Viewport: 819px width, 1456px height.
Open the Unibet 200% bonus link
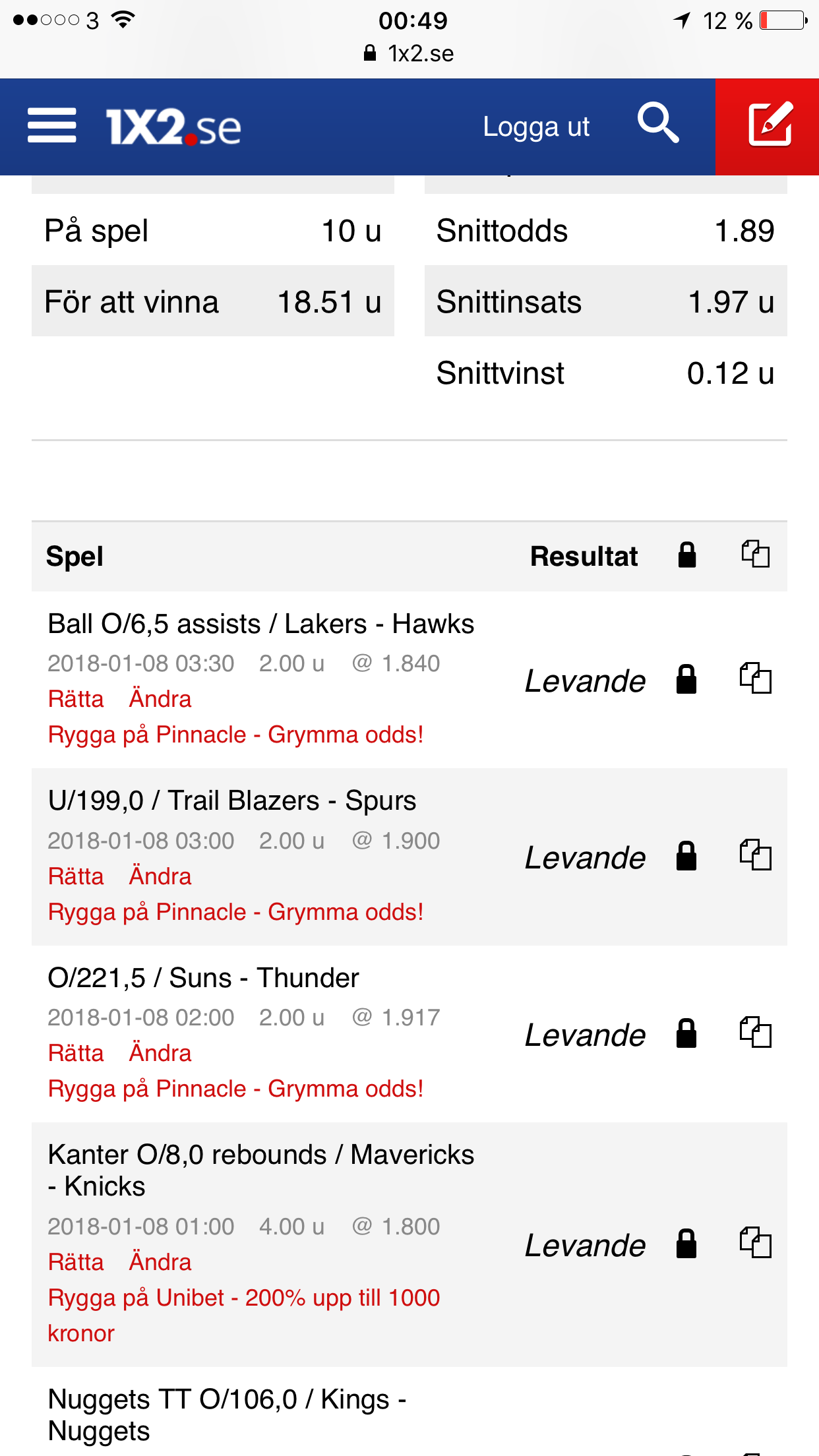(244, 1316)
